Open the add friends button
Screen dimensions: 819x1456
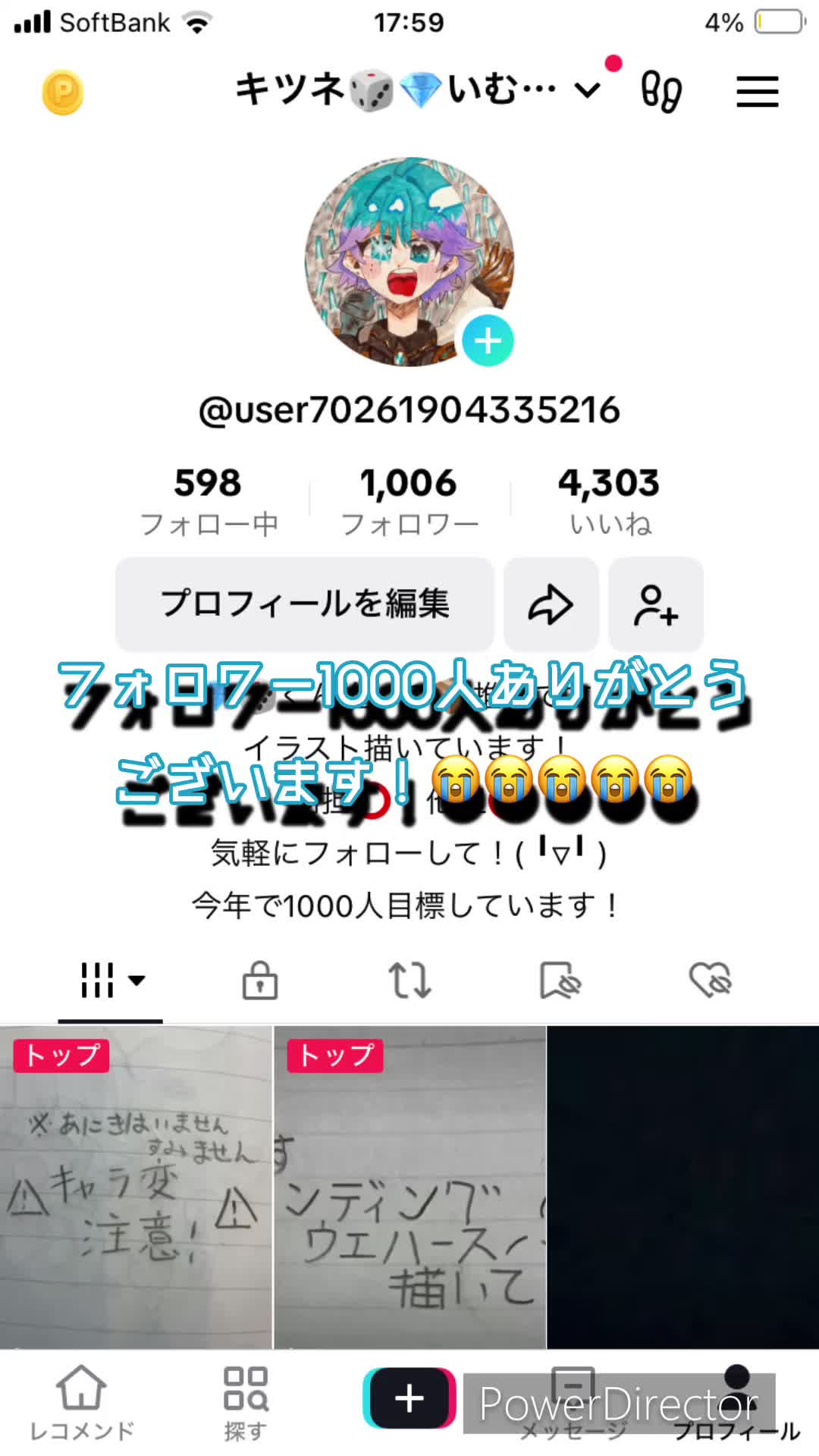pyautogui.click(x=656, y=604)
